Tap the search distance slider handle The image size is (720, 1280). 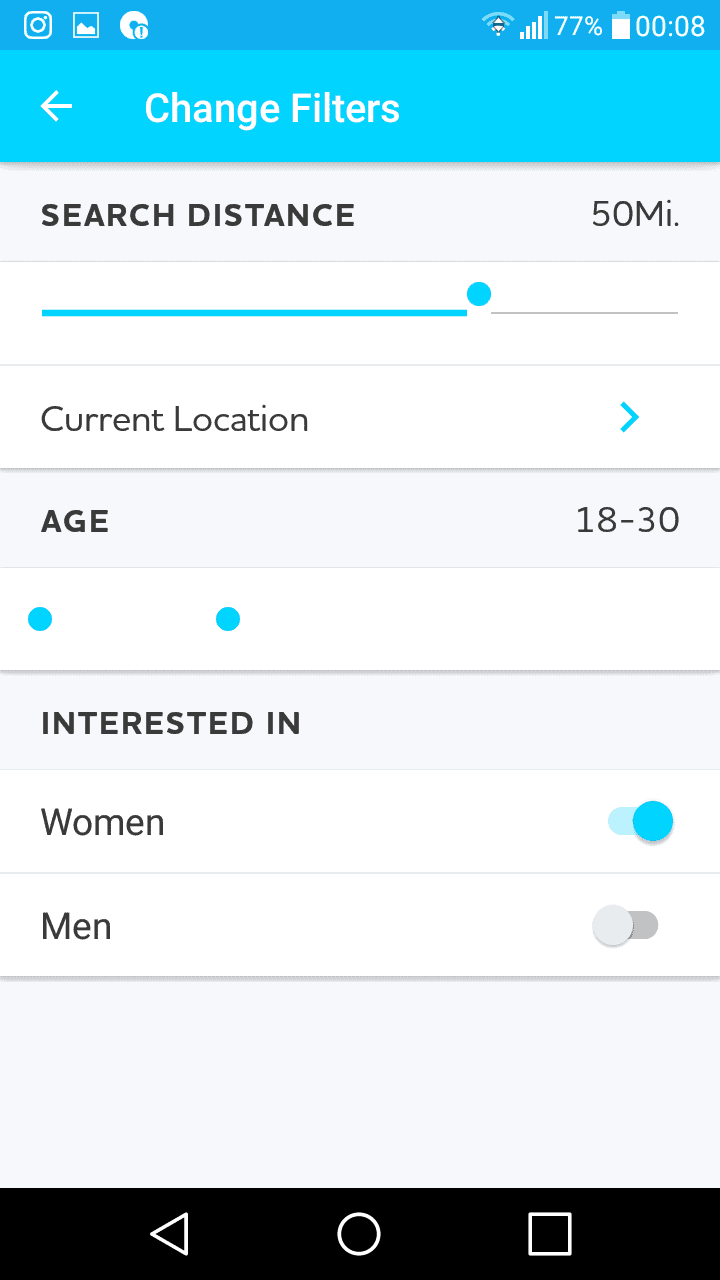click(479, 294)
